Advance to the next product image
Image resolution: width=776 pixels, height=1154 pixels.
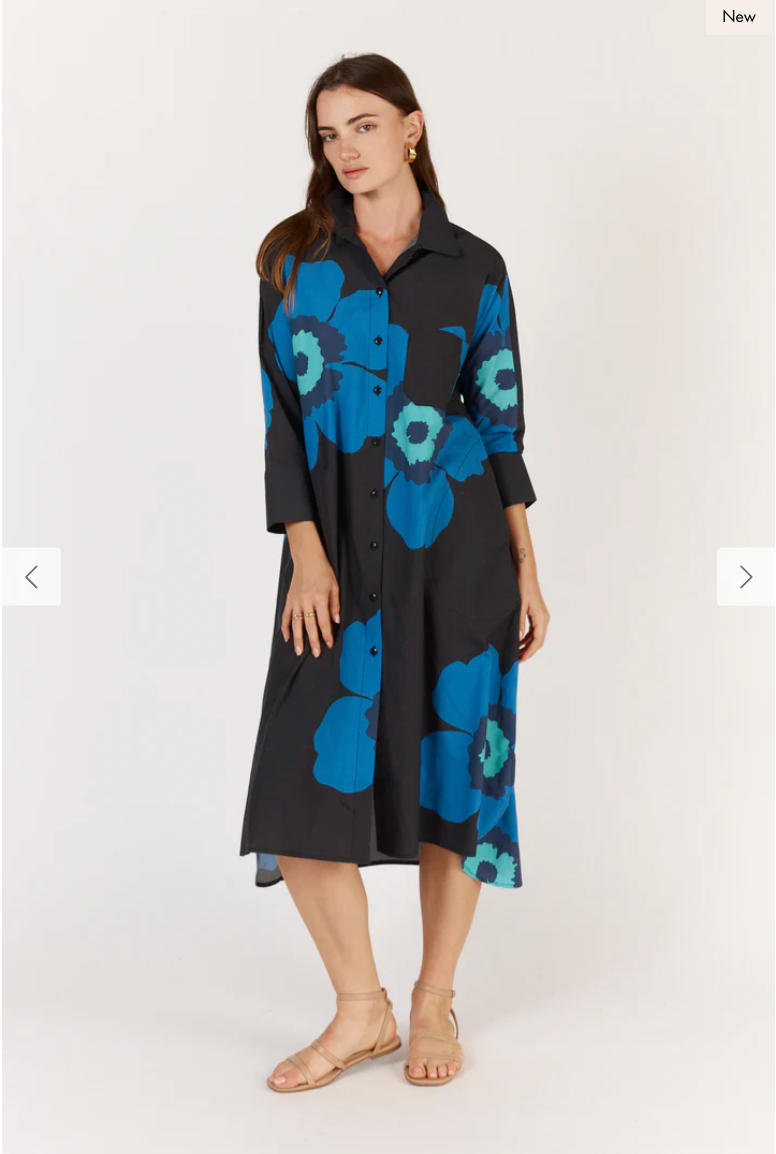coord(745,577)
